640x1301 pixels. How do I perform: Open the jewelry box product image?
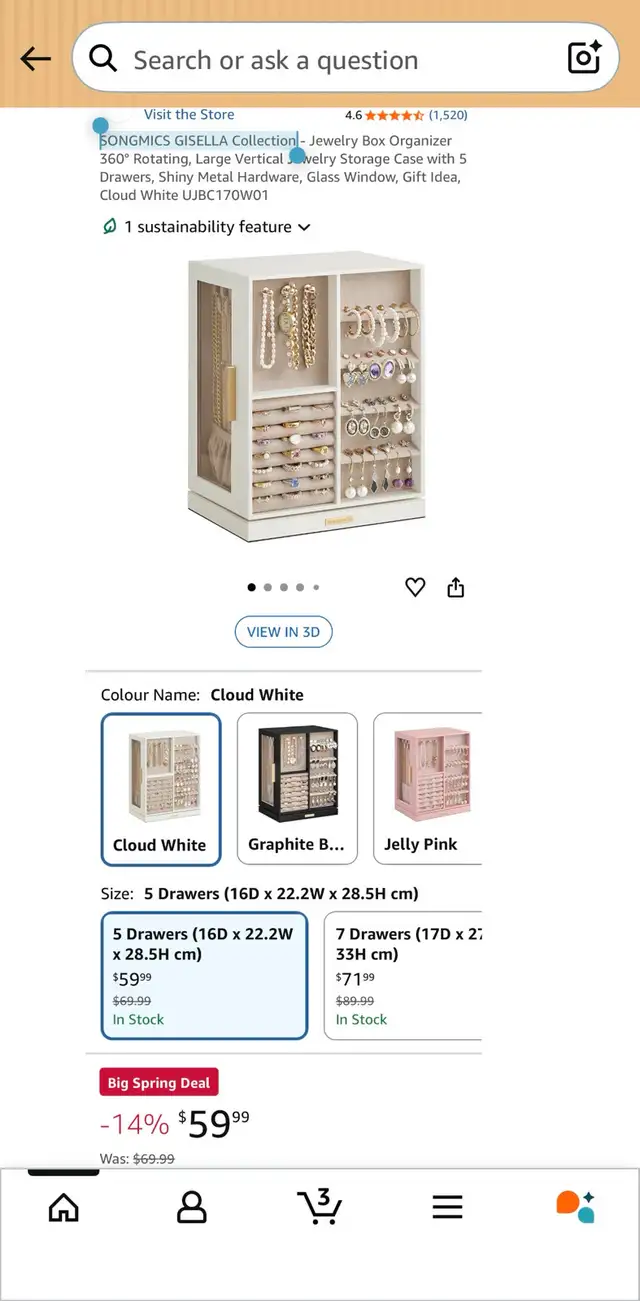tap(306, 397)
